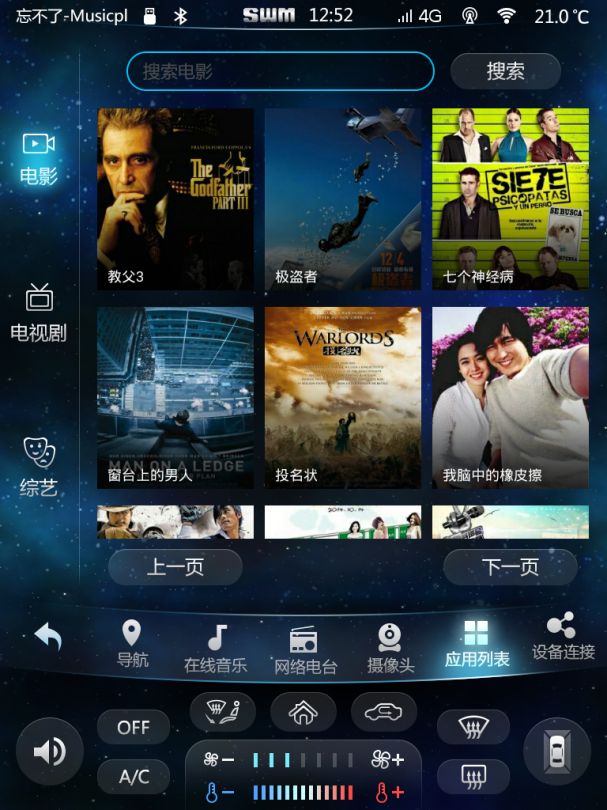Open the movie 投名状
This screenshot has height=810, width=607.
[342, 397]
